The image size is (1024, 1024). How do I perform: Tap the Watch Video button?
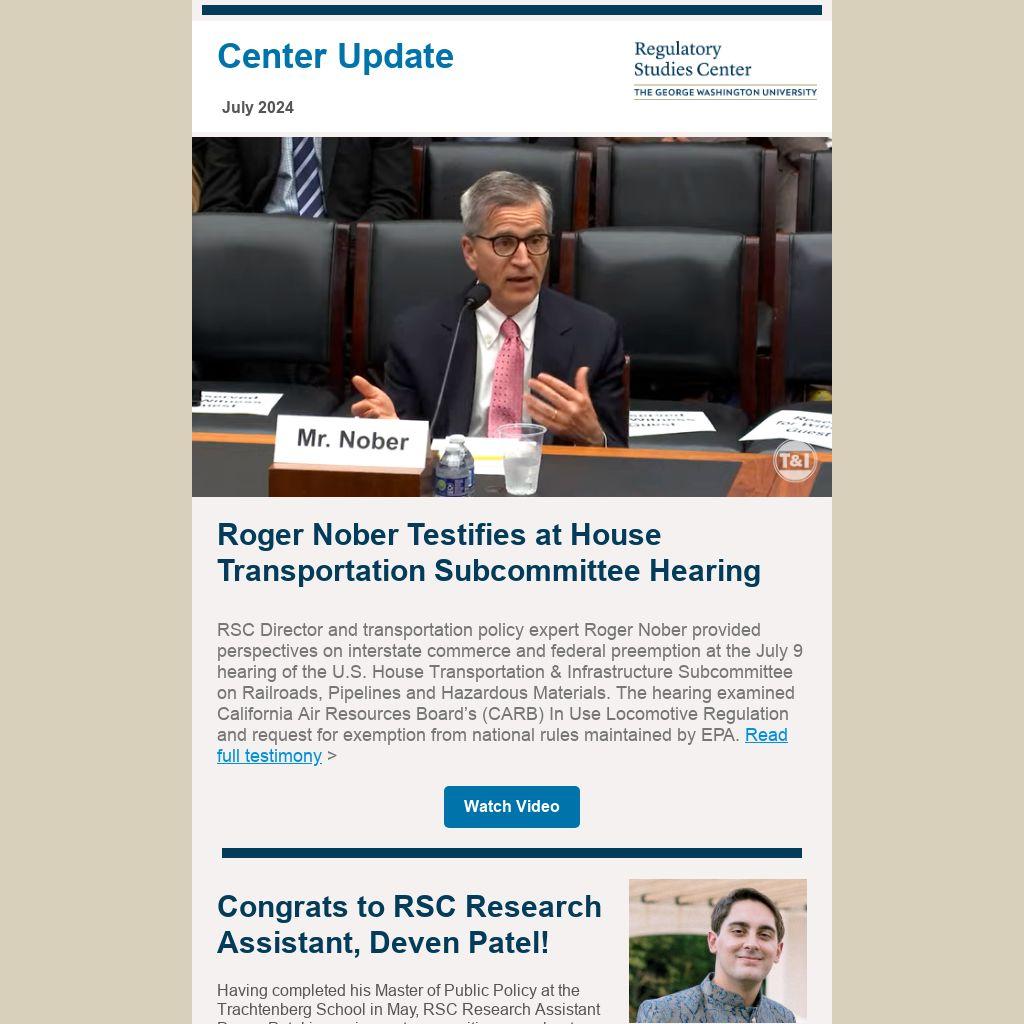tap(511, 807)
